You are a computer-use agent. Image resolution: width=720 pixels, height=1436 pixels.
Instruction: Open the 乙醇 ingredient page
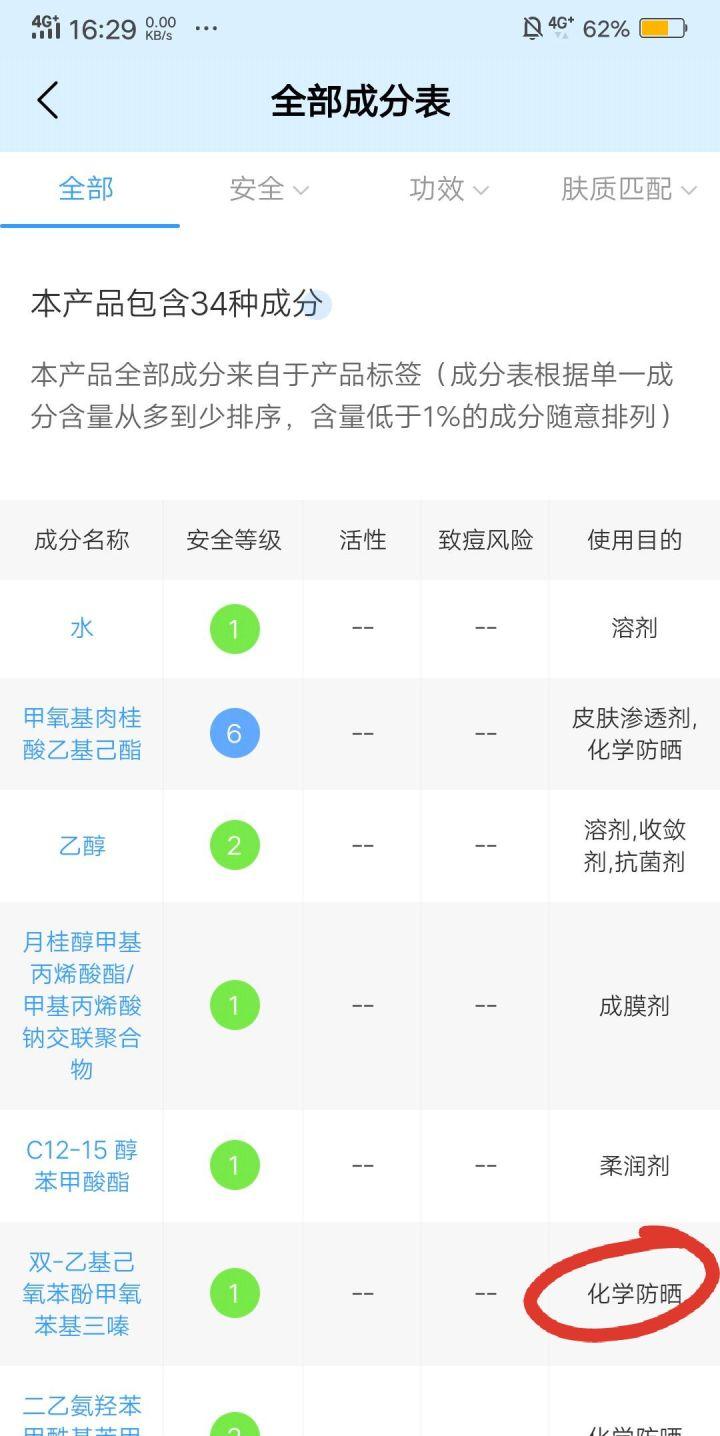[82, 846]
